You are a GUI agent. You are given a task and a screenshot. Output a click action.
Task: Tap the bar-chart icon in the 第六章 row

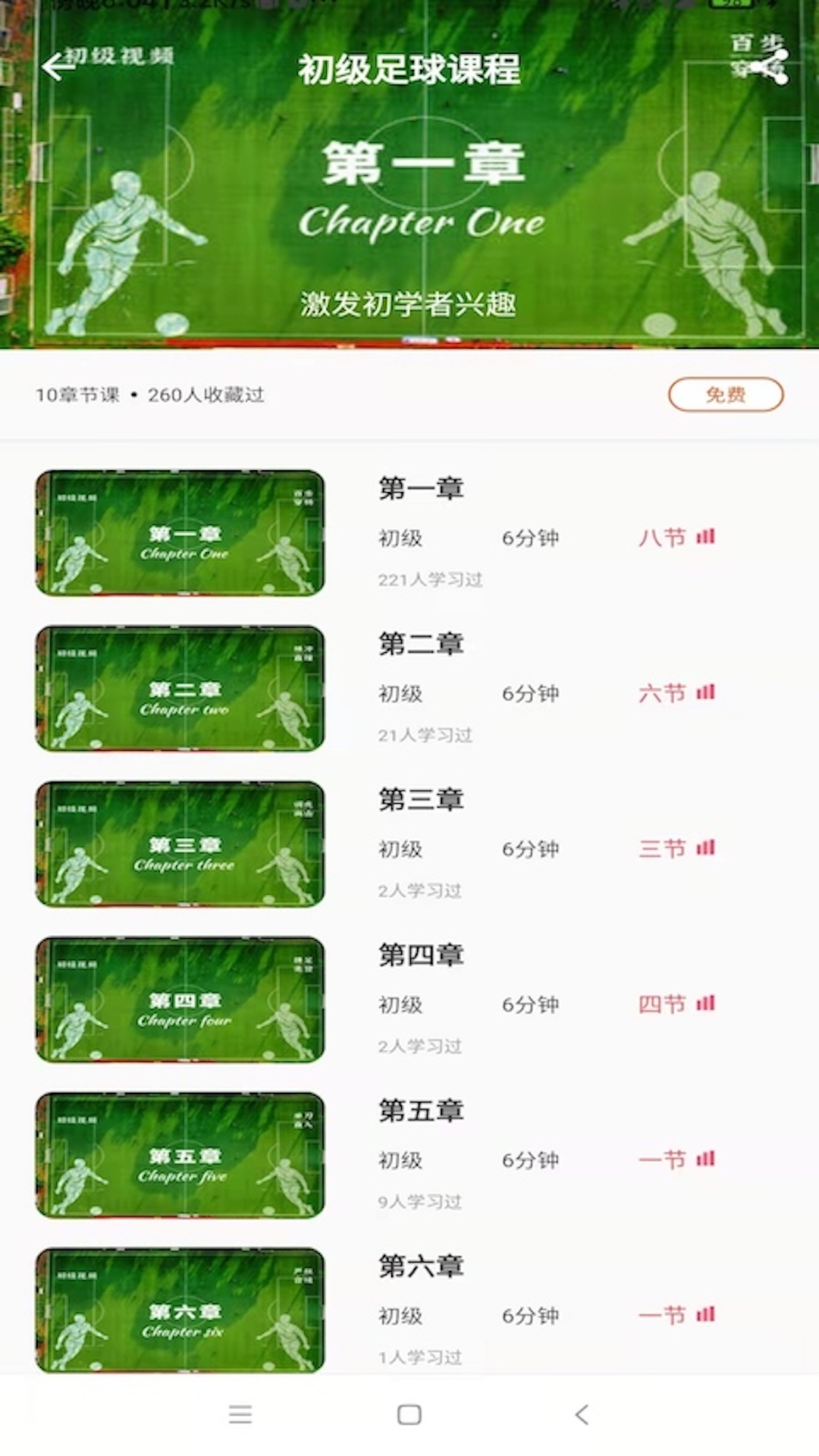point(705,1315)
